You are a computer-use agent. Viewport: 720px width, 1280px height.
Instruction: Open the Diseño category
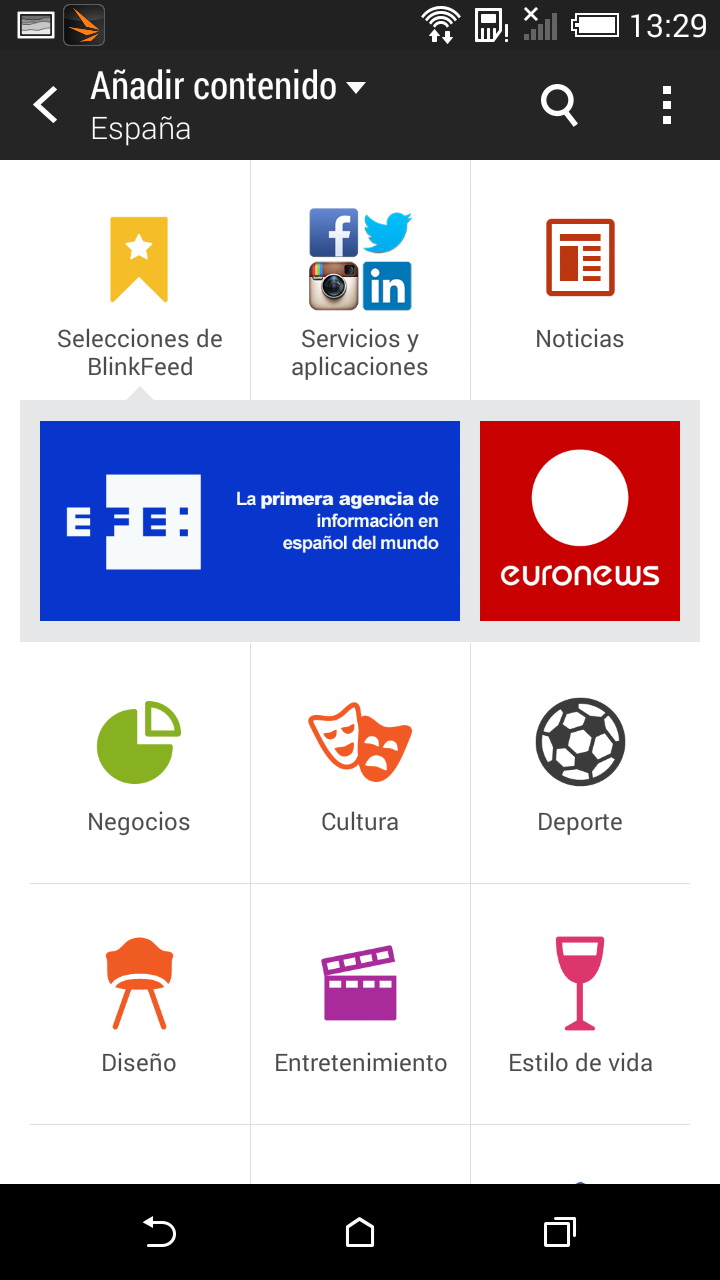139,1005
